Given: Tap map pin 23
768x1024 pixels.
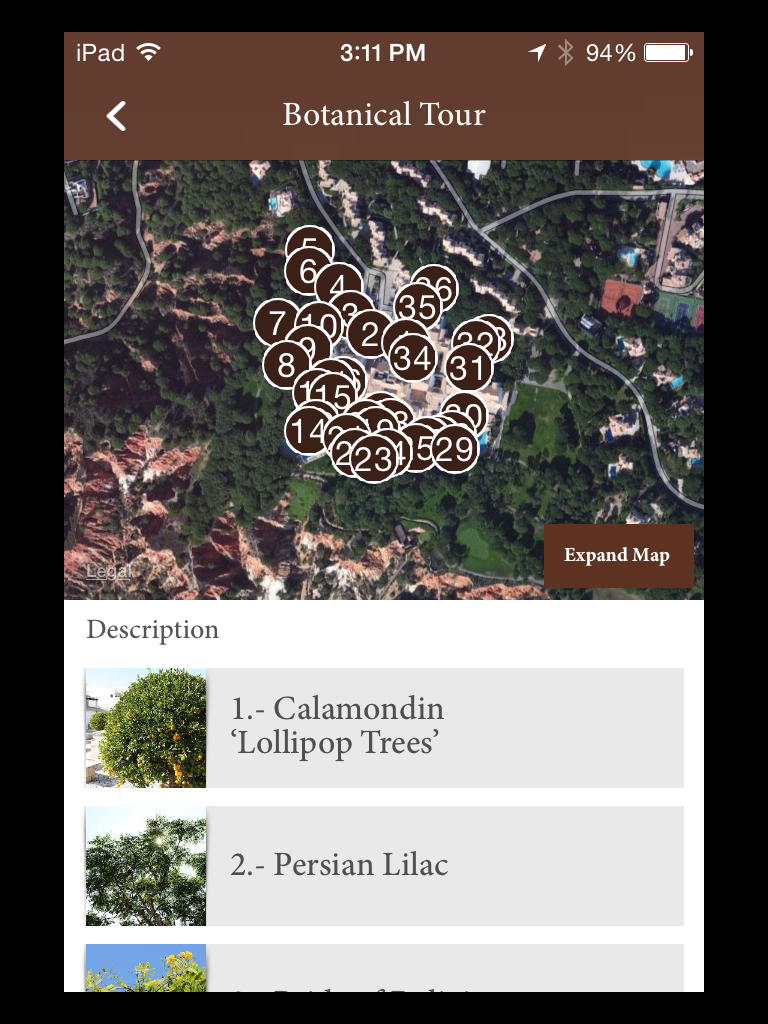Looking at the screenshot, I should [373, 460].
